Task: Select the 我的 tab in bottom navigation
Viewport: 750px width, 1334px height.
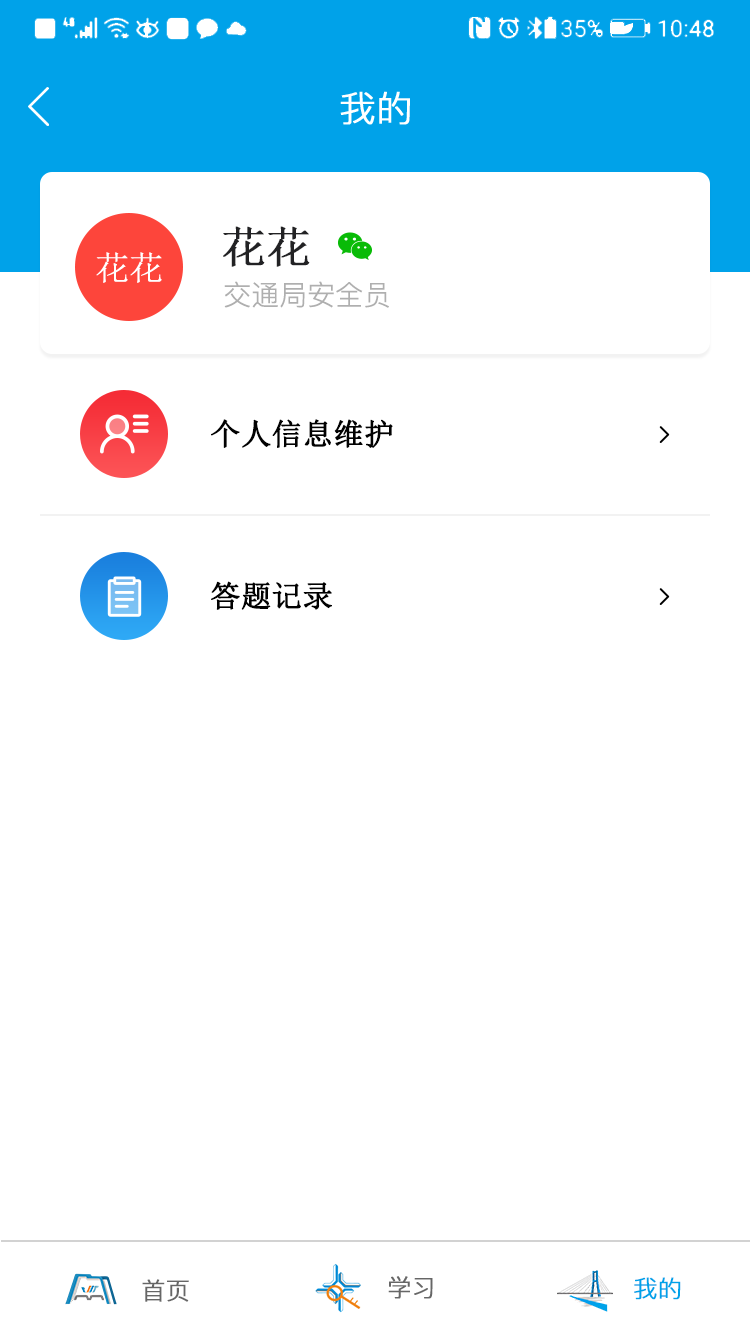Action: click(620, 1289)
